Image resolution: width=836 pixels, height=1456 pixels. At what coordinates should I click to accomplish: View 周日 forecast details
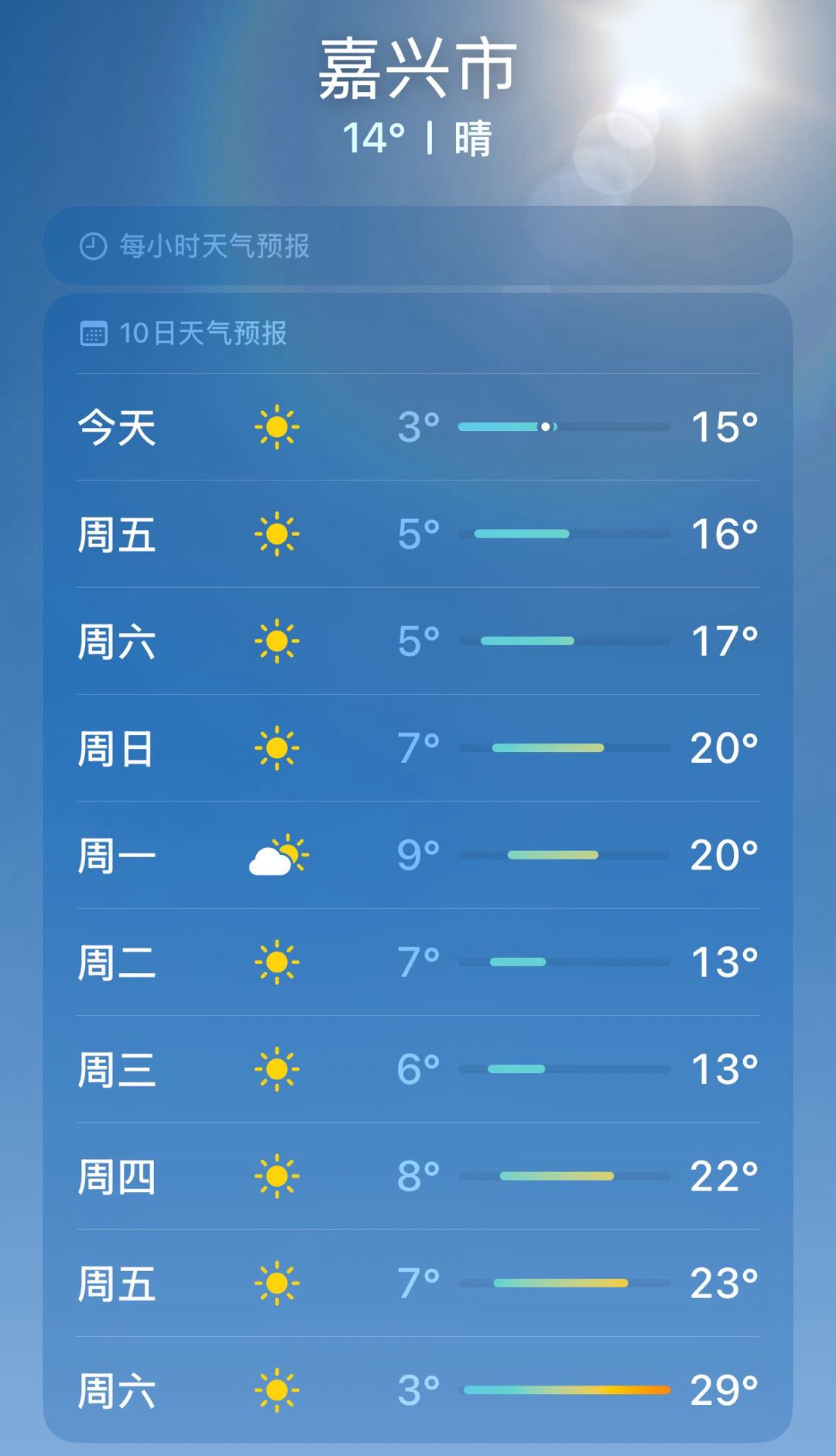click(x=418, y=748)
